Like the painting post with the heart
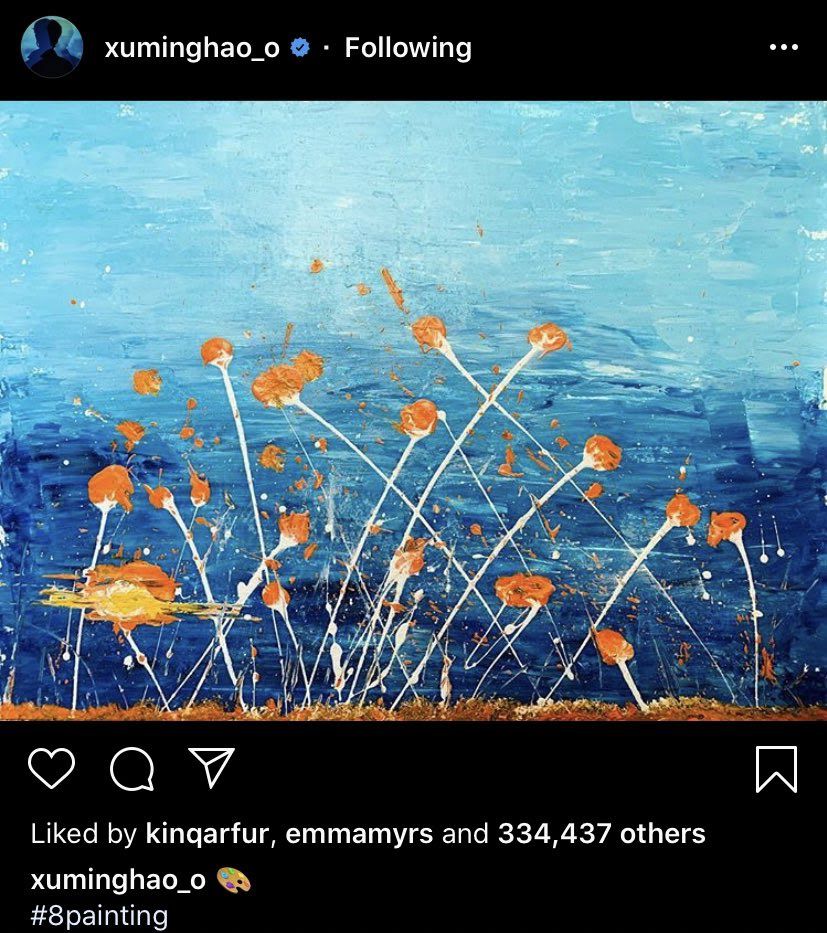The width and height of the screenshot is (827, 933). point(52,768)
